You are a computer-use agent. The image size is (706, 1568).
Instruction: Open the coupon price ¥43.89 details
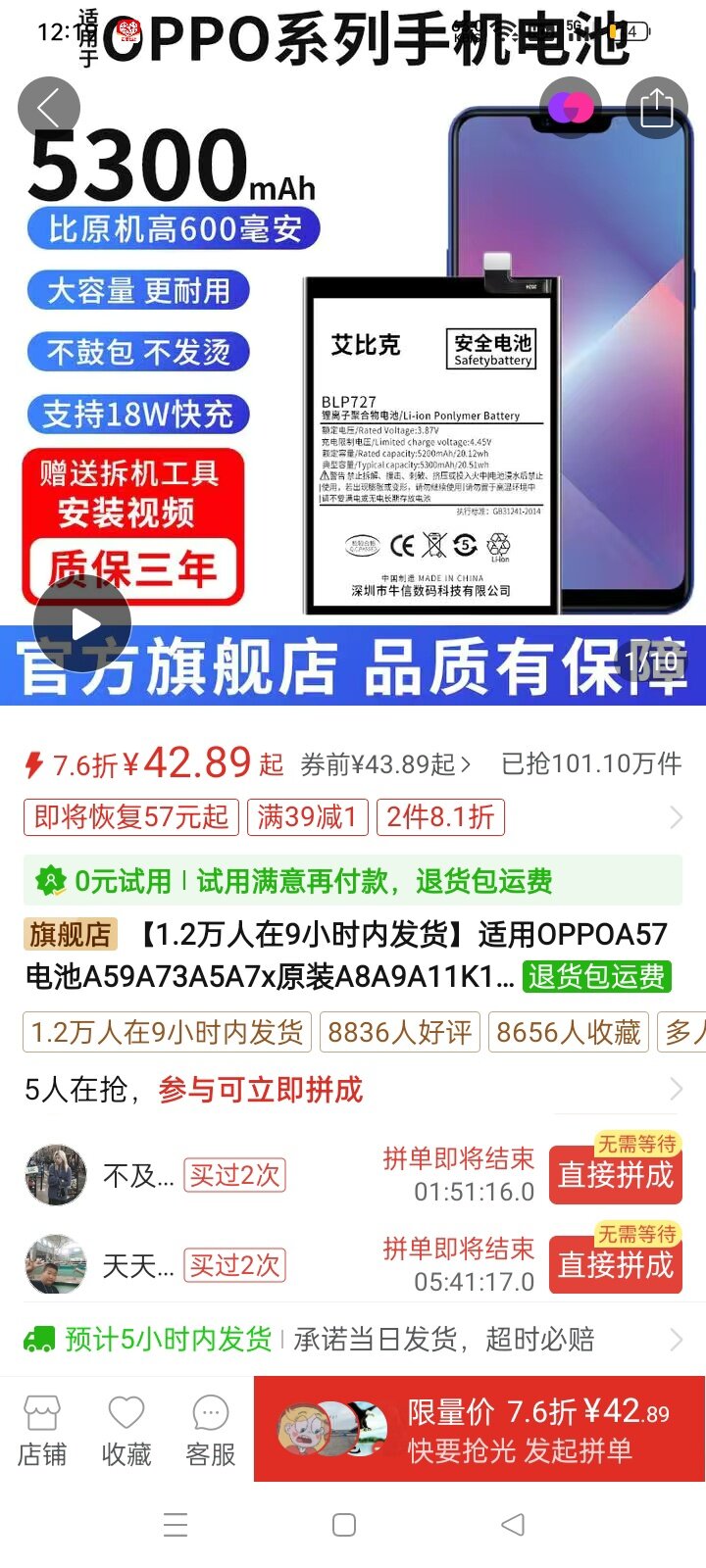[x=385, y=764]
